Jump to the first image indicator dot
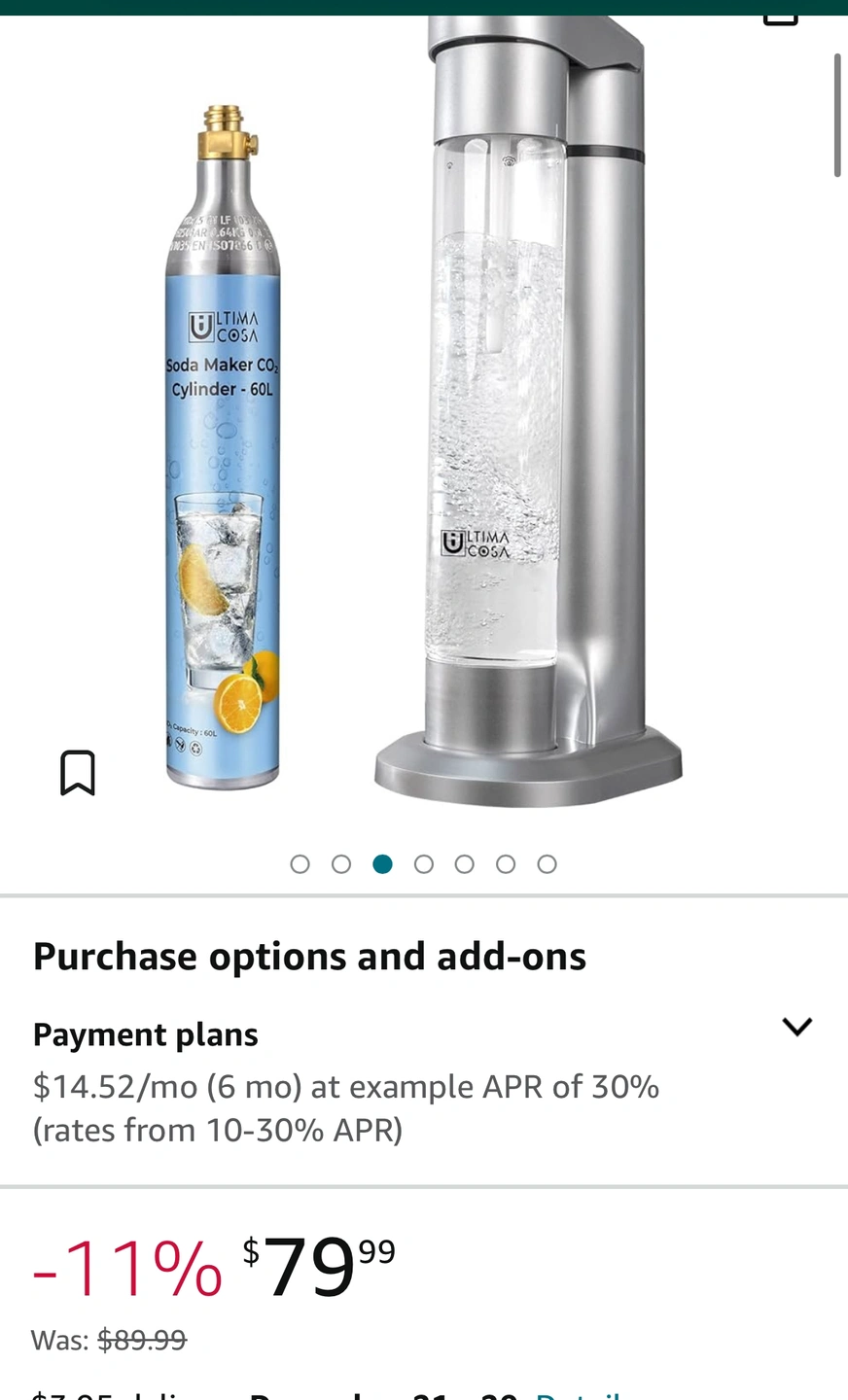The image size is (848, 1400). [300, 864]
